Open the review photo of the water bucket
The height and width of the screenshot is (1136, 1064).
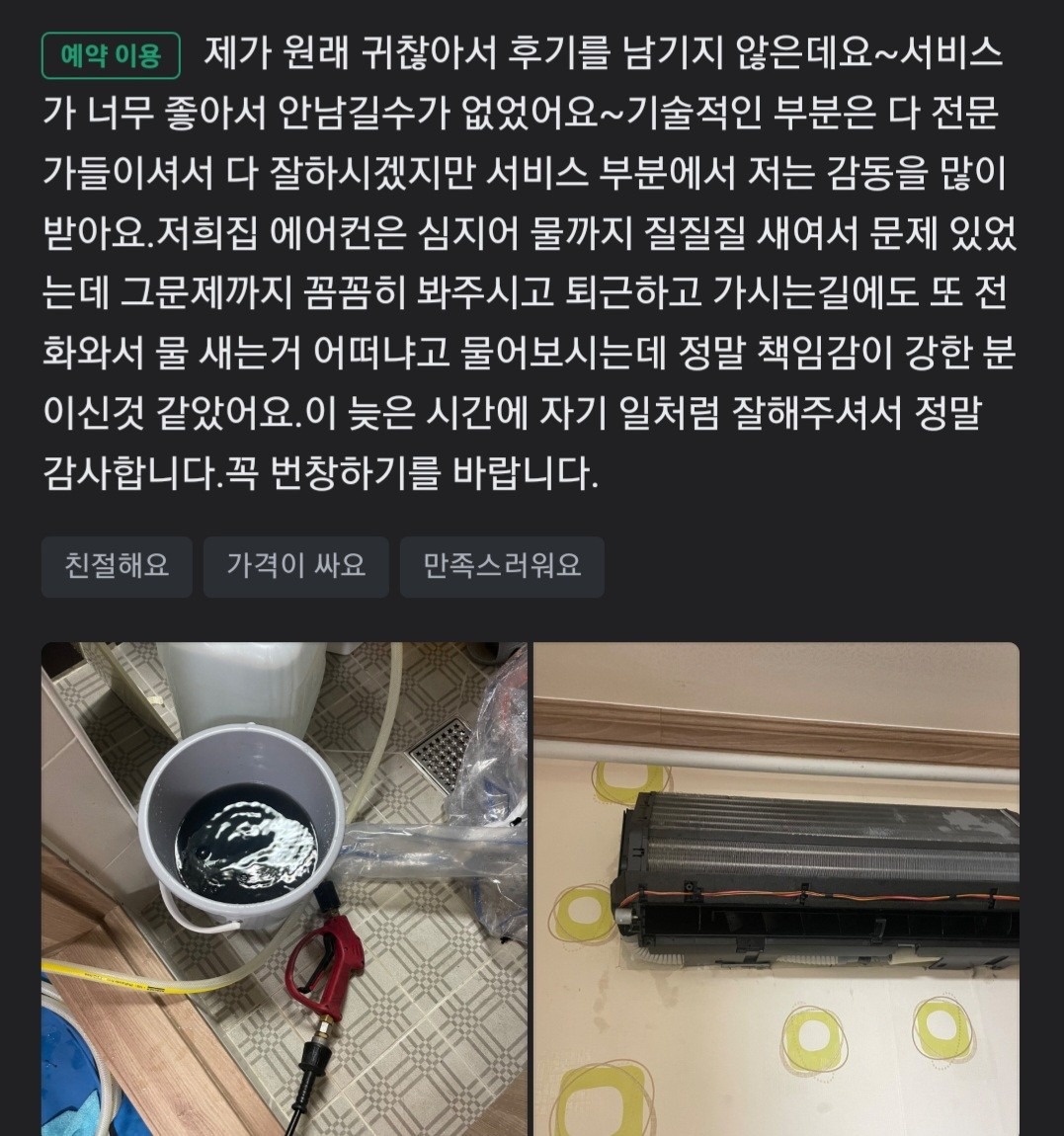(x=284, y=889)
